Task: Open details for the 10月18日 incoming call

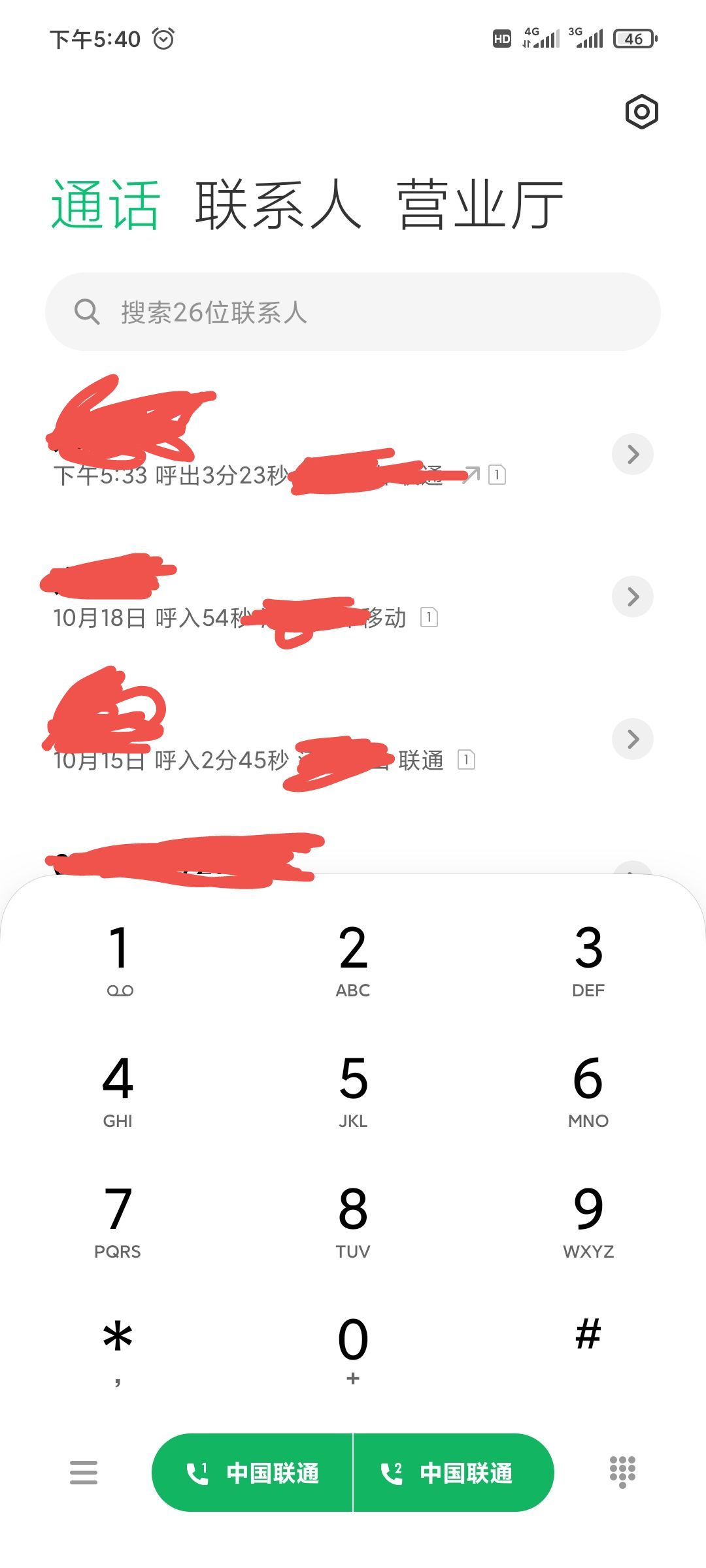Action: pos(632,596)
